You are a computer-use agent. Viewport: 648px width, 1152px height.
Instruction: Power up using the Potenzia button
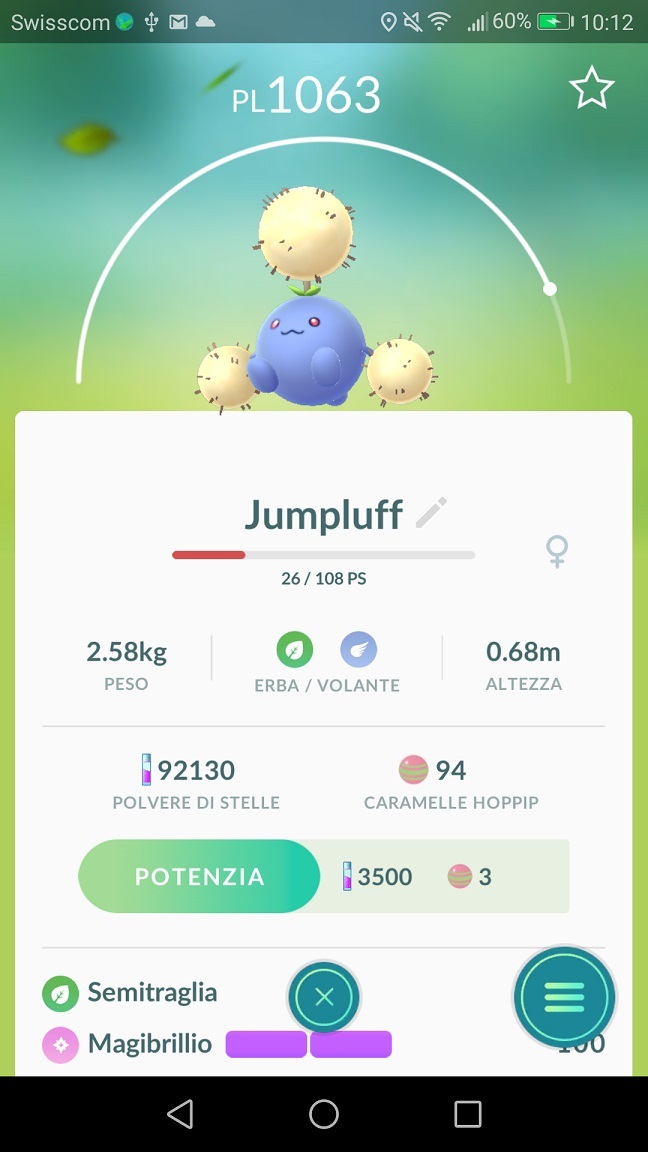tap(200, 877)
